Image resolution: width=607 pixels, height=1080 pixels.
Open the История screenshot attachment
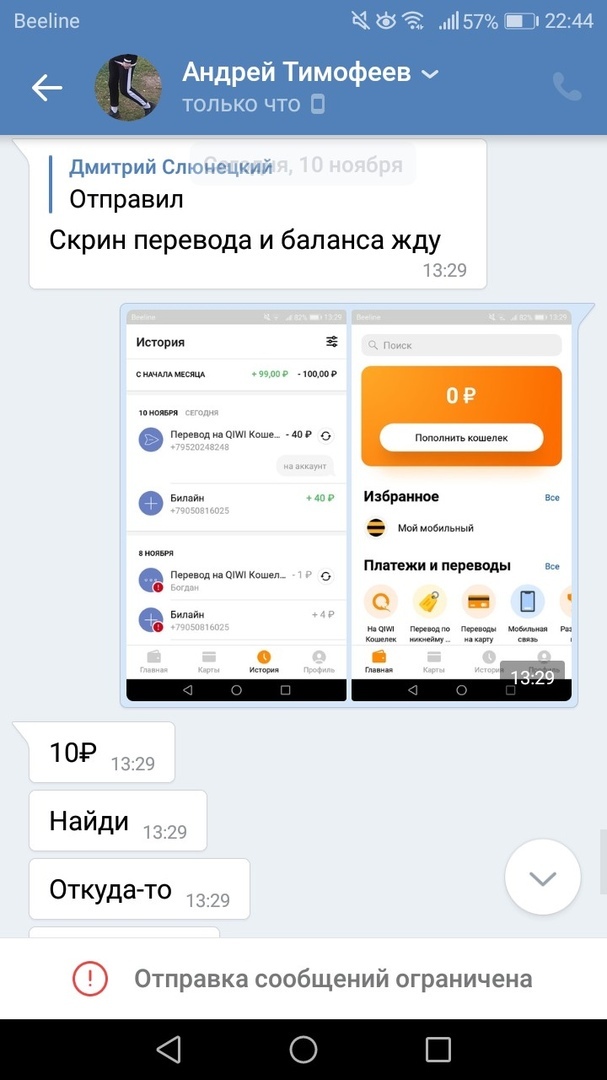point(237,505)
